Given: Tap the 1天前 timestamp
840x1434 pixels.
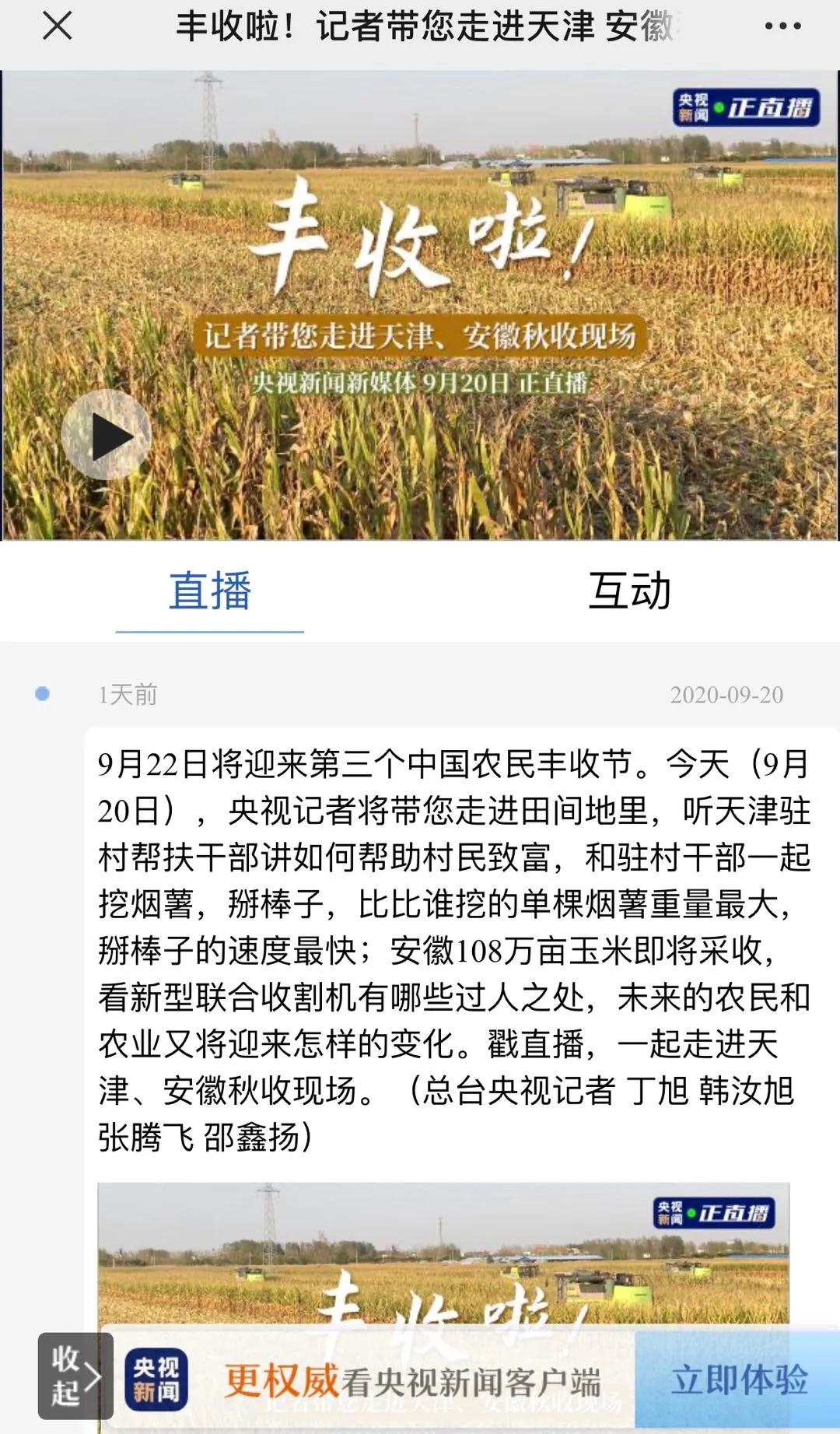Looking at the screenshot, I should pyautogui.click(x=124, y=696).
